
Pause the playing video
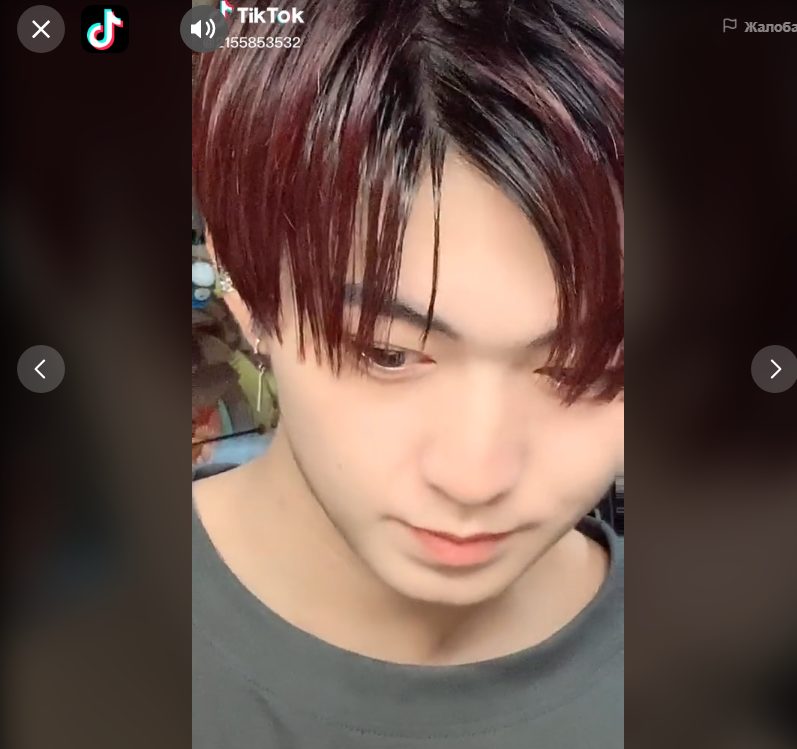pos(408,400)
